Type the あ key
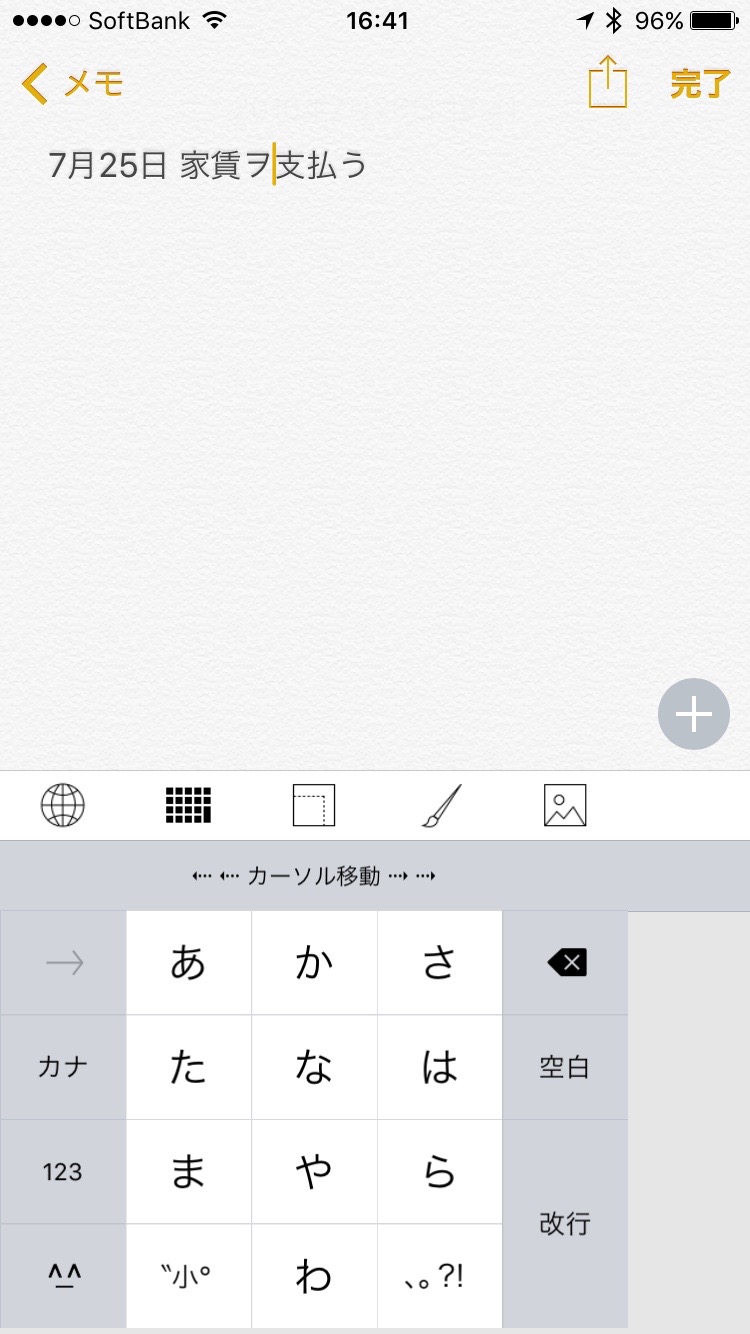The image size is (750, 1334). tap(188, 963)
